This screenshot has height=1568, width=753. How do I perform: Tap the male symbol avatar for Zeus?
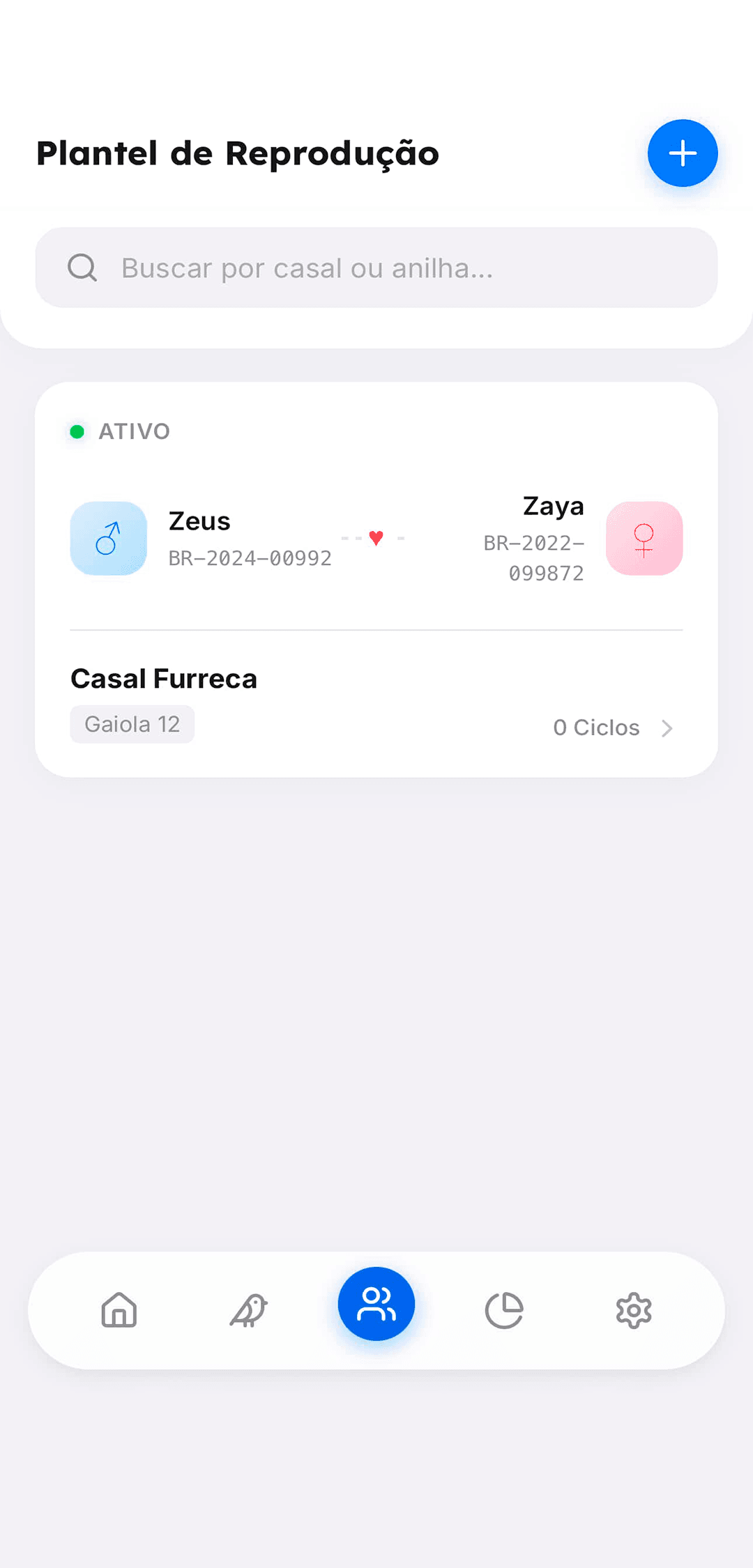click(x=109, y=539)
